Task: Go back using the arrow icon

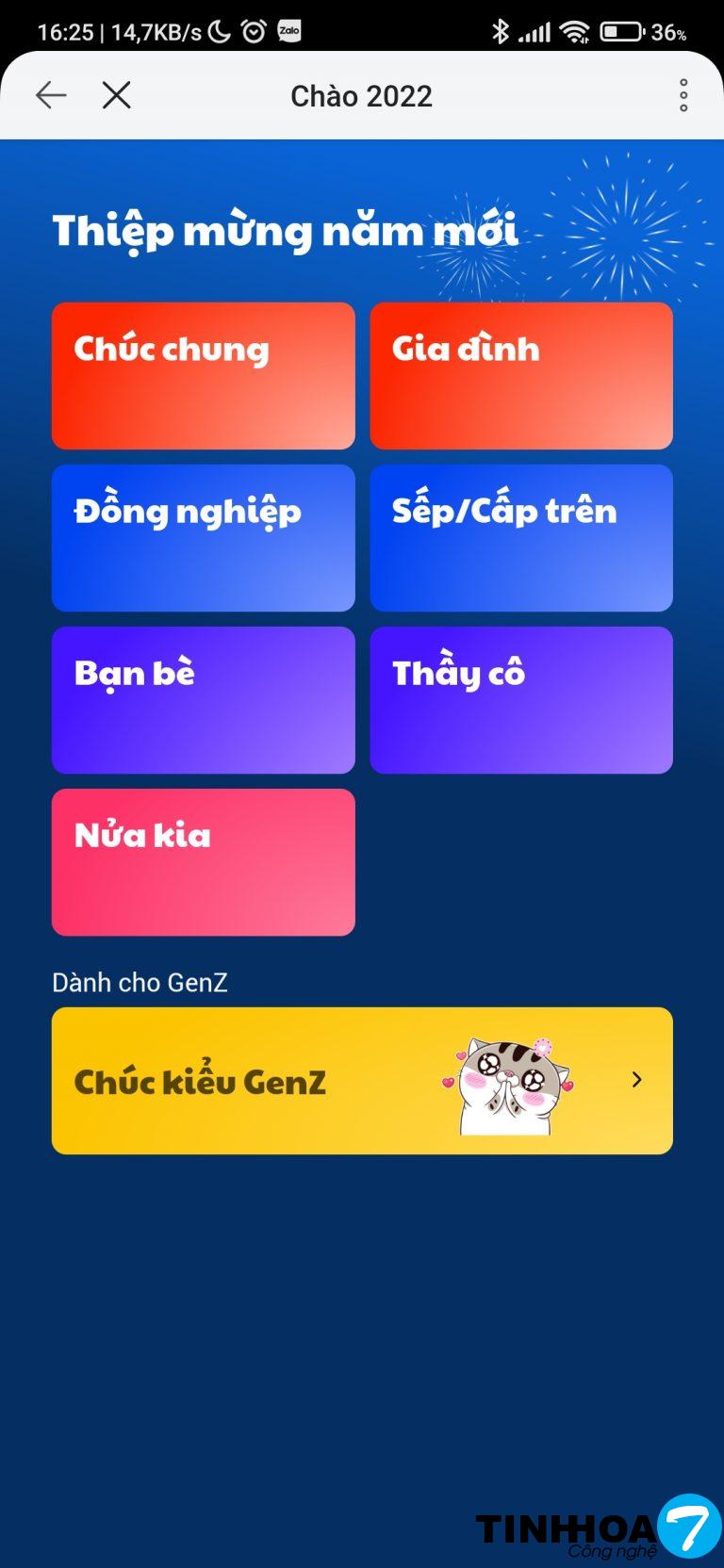Action: (51, 95)
